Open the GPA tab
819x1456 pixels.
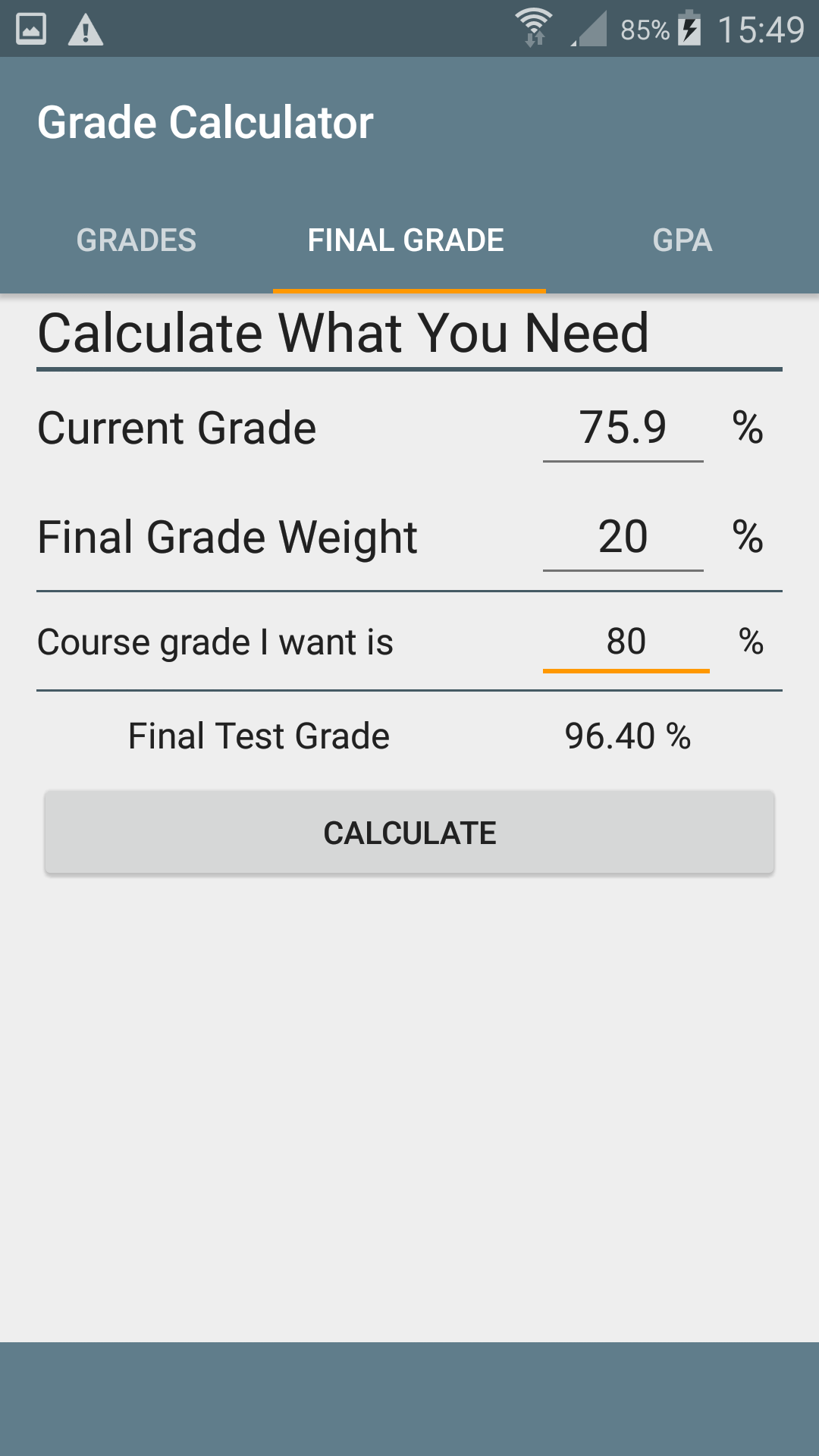point(683,240)
